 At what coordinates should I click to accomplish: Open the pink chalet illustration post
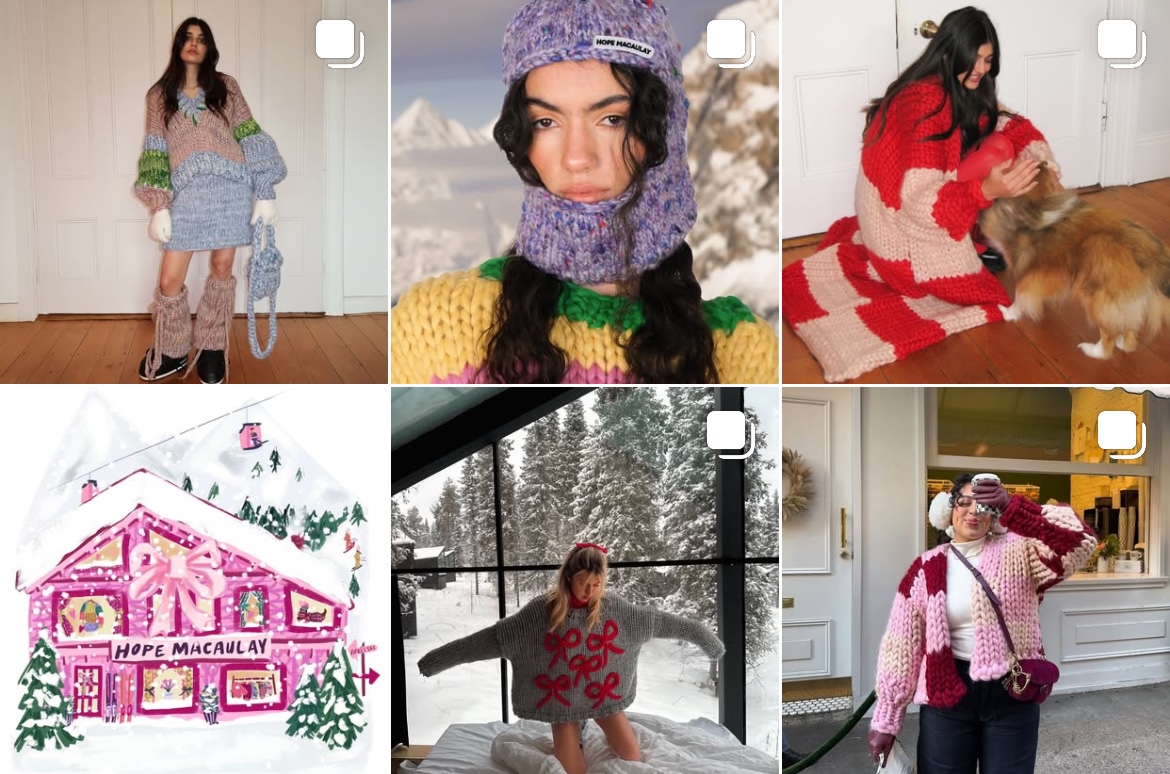(193, 581)
